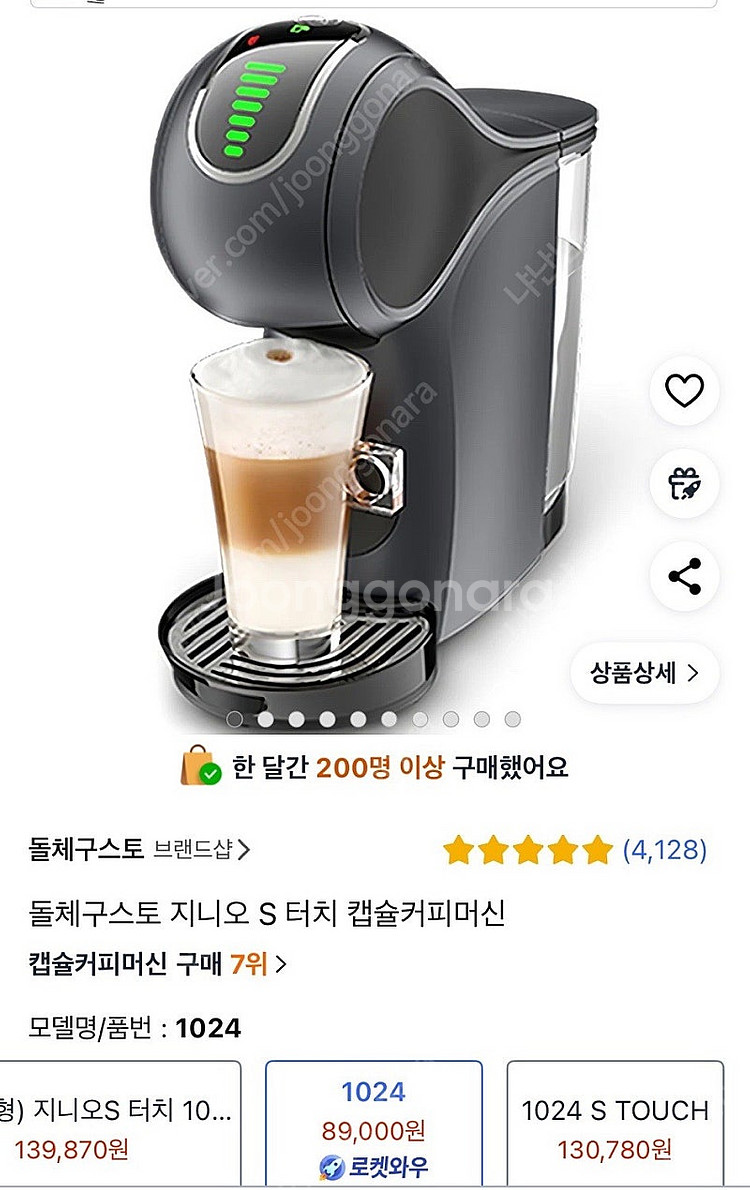This screenshot has height=1190, width=750.
Task: Open the 돌체구스토 브랜드샵 link
Action: (x=139, y=848)
